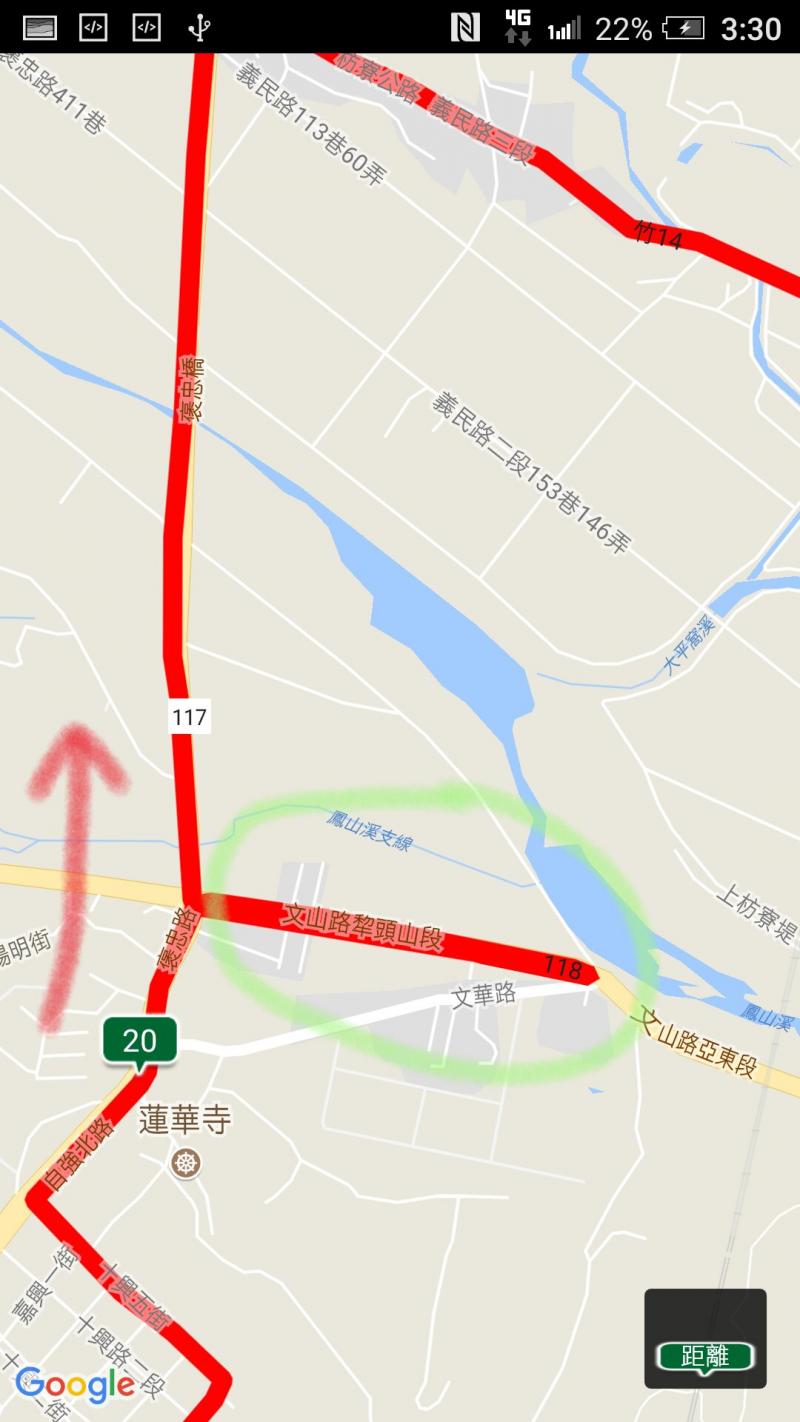Open the 蓮華寺 temple place icon
This screenshot has width=800, height=1422.
point(186,1162)
